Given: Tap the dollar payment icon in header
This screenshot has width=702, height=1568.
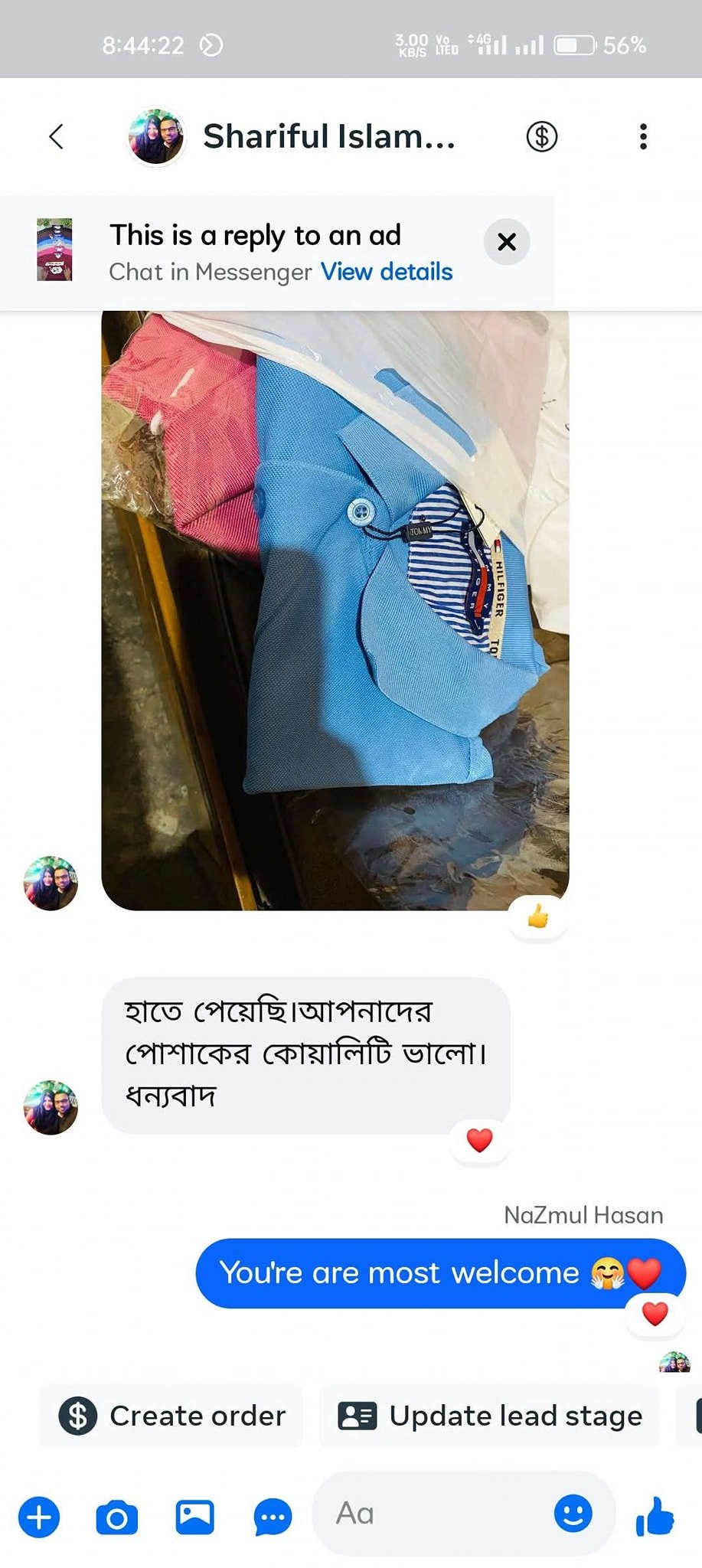Looking at the screenshot, I should point(541,137).
